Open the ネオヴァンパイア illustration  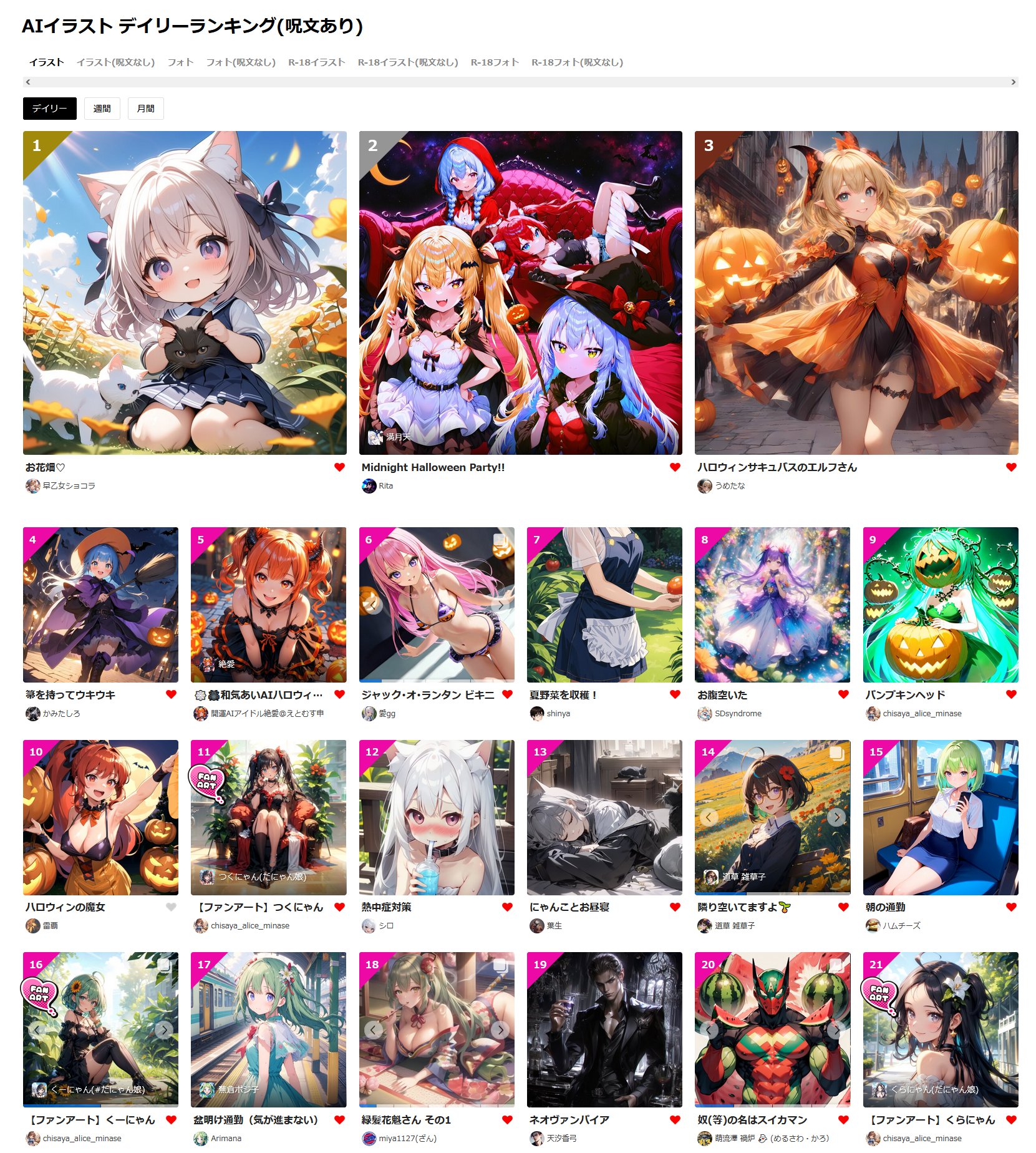[604, 1029]
